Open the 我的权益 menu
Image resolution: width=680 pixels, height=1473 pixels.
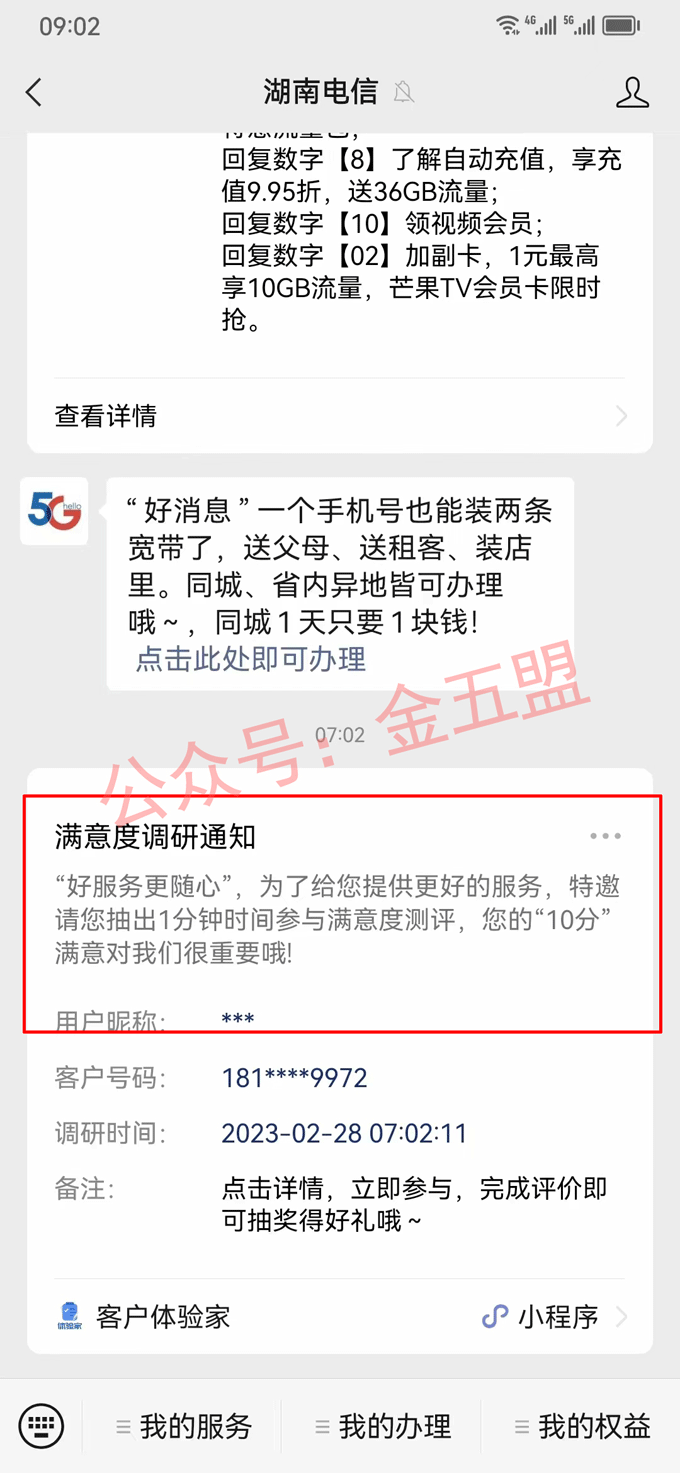click(x=582, y=1426)
